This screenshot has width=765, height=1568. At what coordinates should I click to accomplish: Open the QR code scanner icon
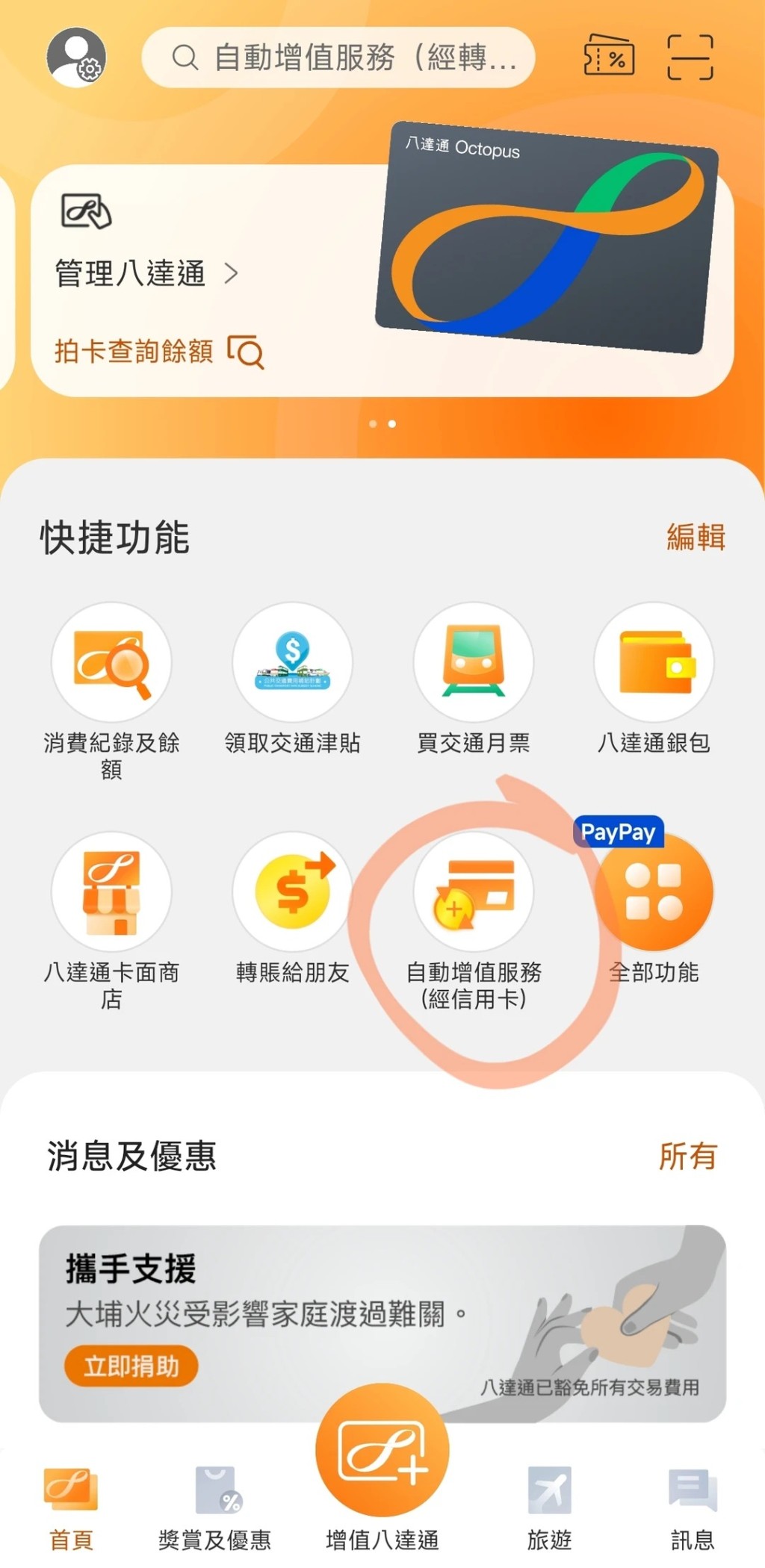point(691,57)
